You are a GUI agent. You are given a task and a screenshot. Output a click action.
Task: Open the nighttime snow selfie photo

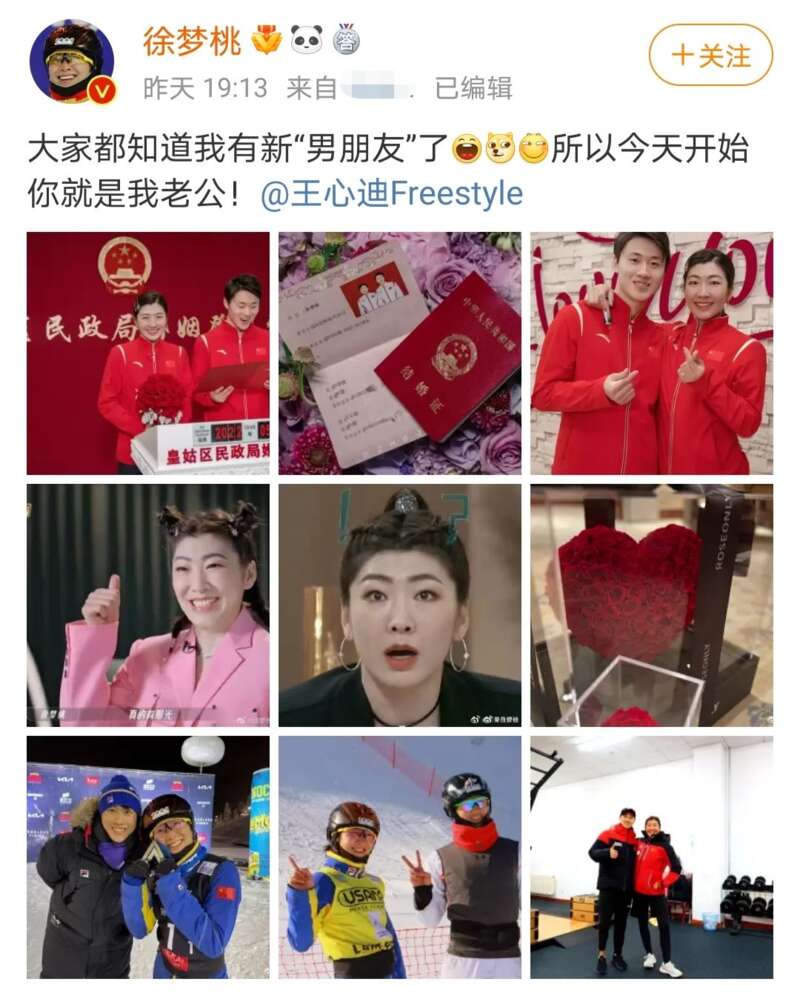tap(148, 858)
